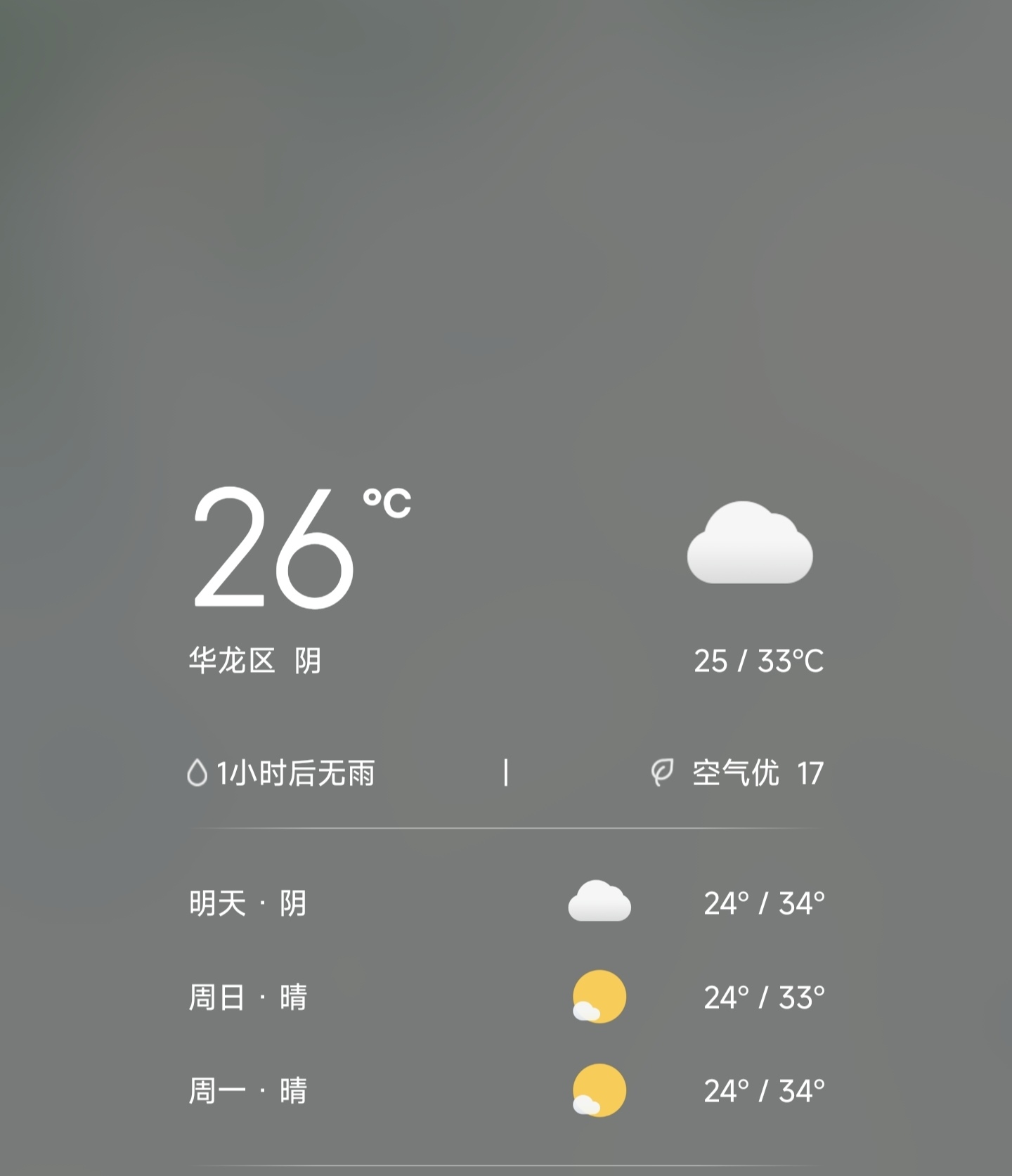Open the 周日 · 晴 forecast row
The image size is (1012, 1176).
(x=506, y=997)
